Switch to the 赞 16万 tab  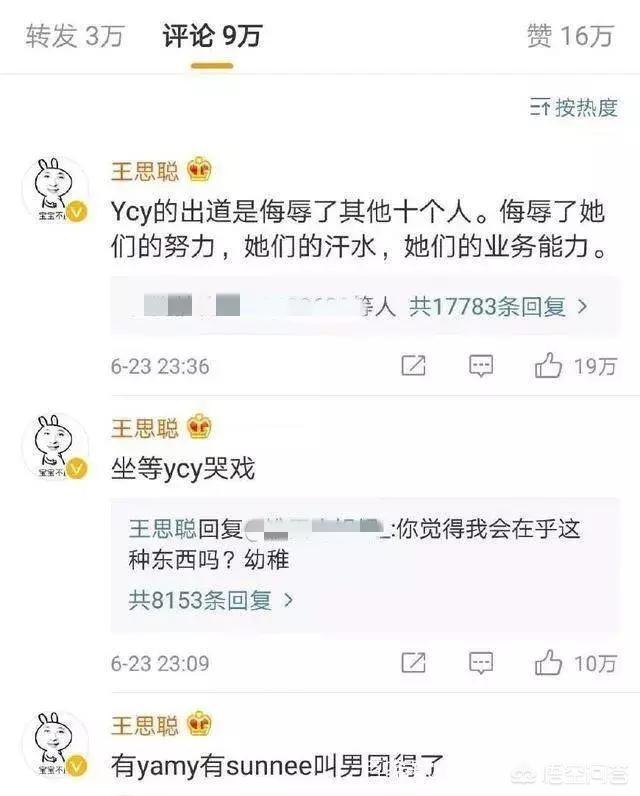[569, 36]
